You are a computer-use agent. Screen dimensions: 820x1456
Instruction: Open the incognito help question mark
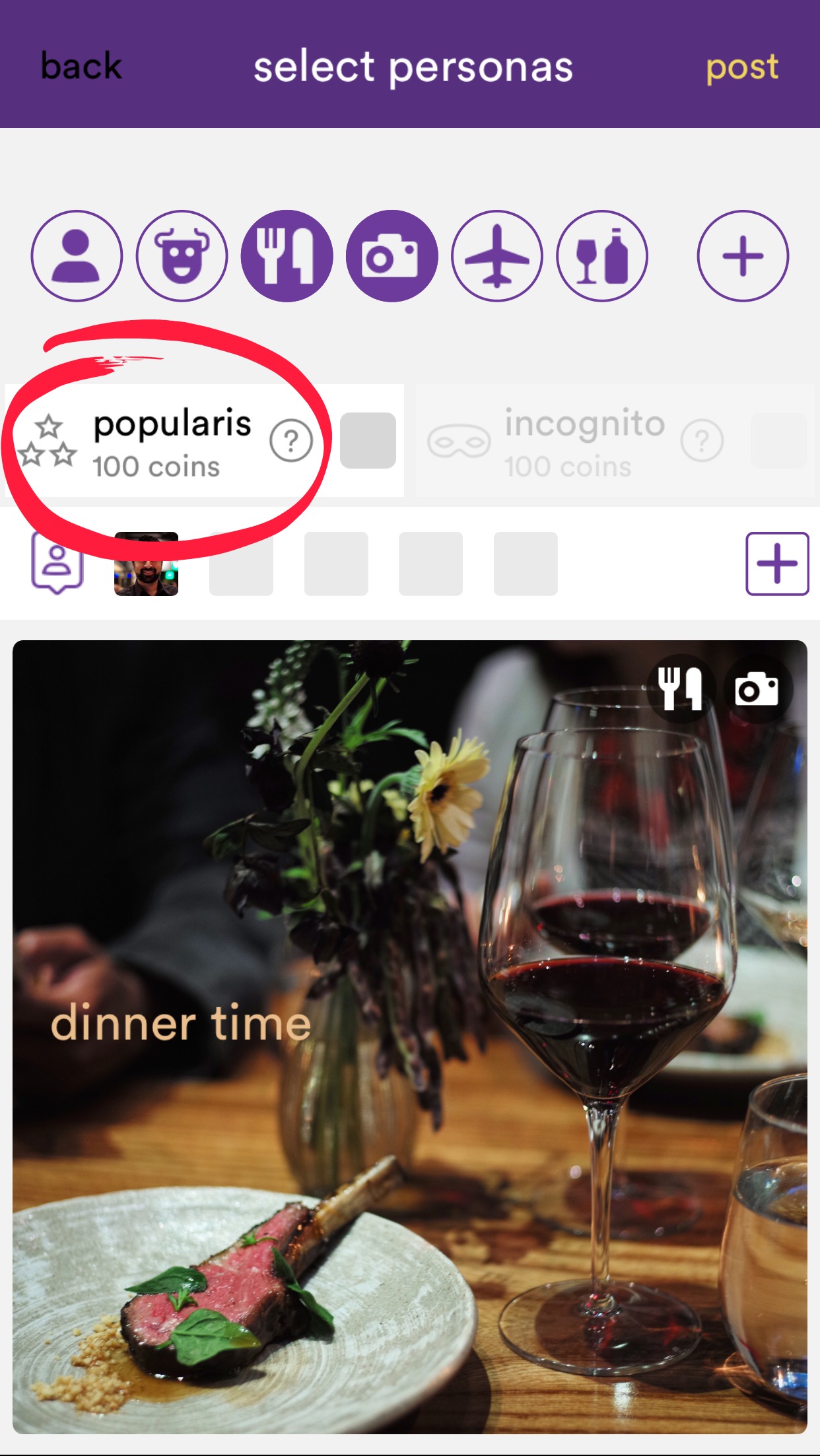[x=702, y=441]
